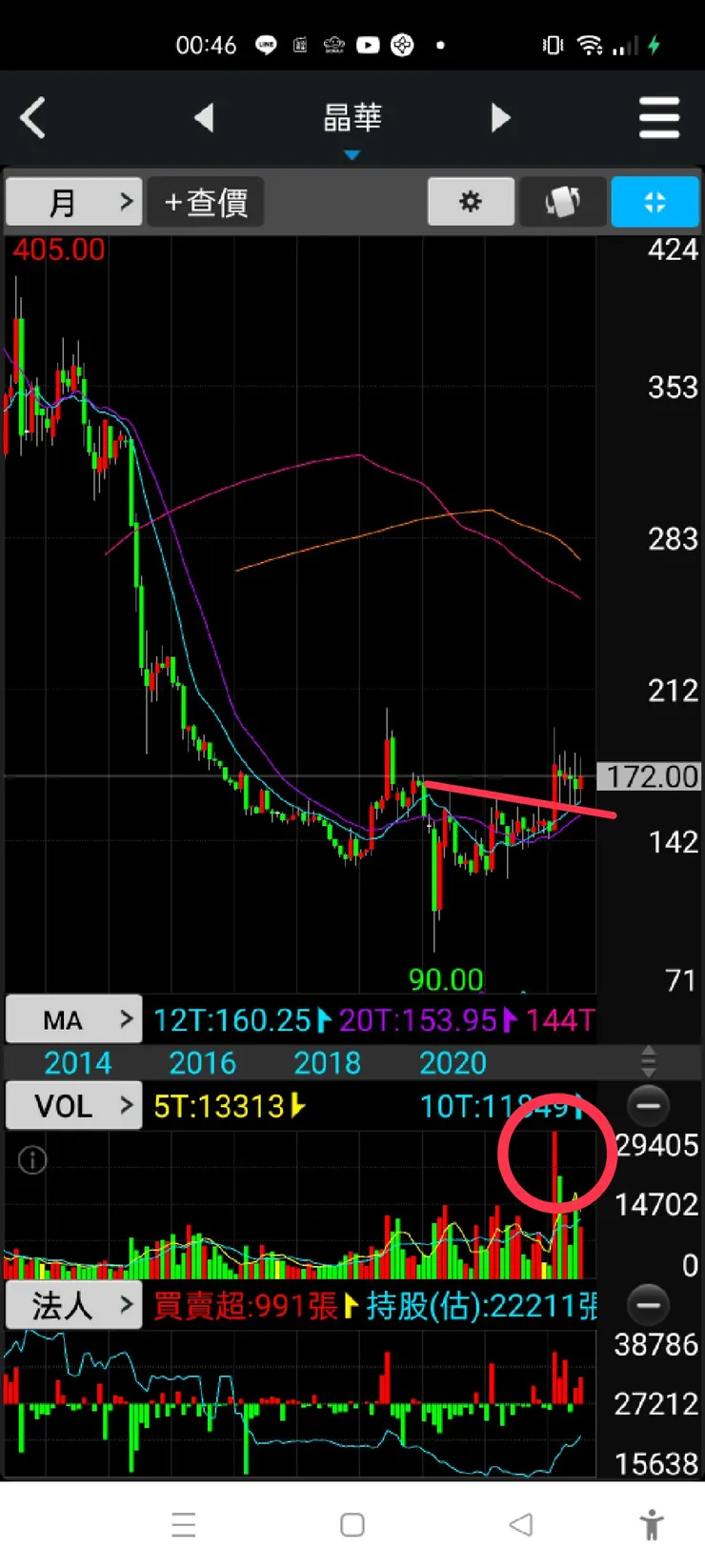Open the MA indicator selector
This screenshot has width=705, height=1568.
tap(74, 1020)
